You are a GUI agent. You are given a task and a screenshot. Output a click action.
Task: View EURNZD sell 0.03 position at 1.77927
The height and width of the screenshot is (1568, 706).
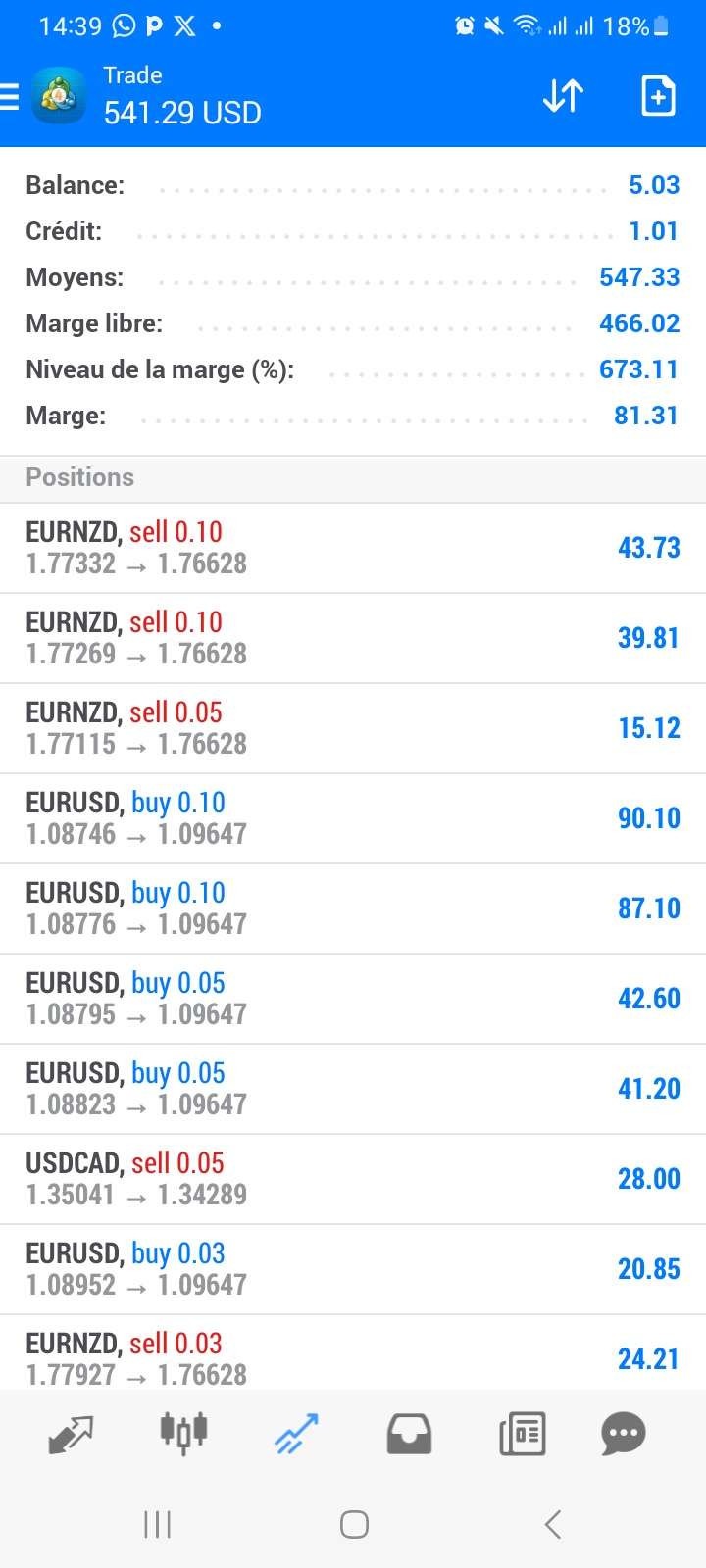click(353, 1357)
